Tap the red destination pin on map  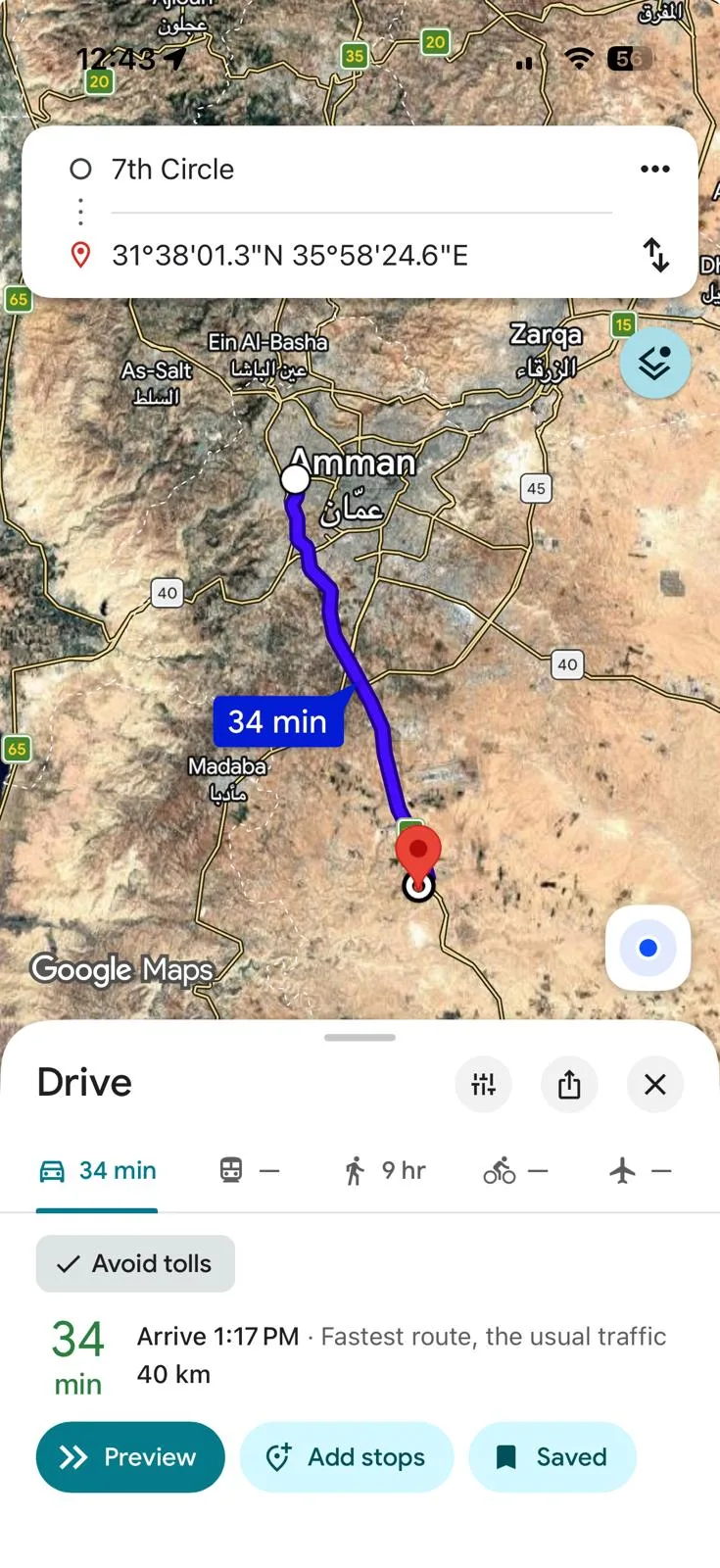click(418, 849)
